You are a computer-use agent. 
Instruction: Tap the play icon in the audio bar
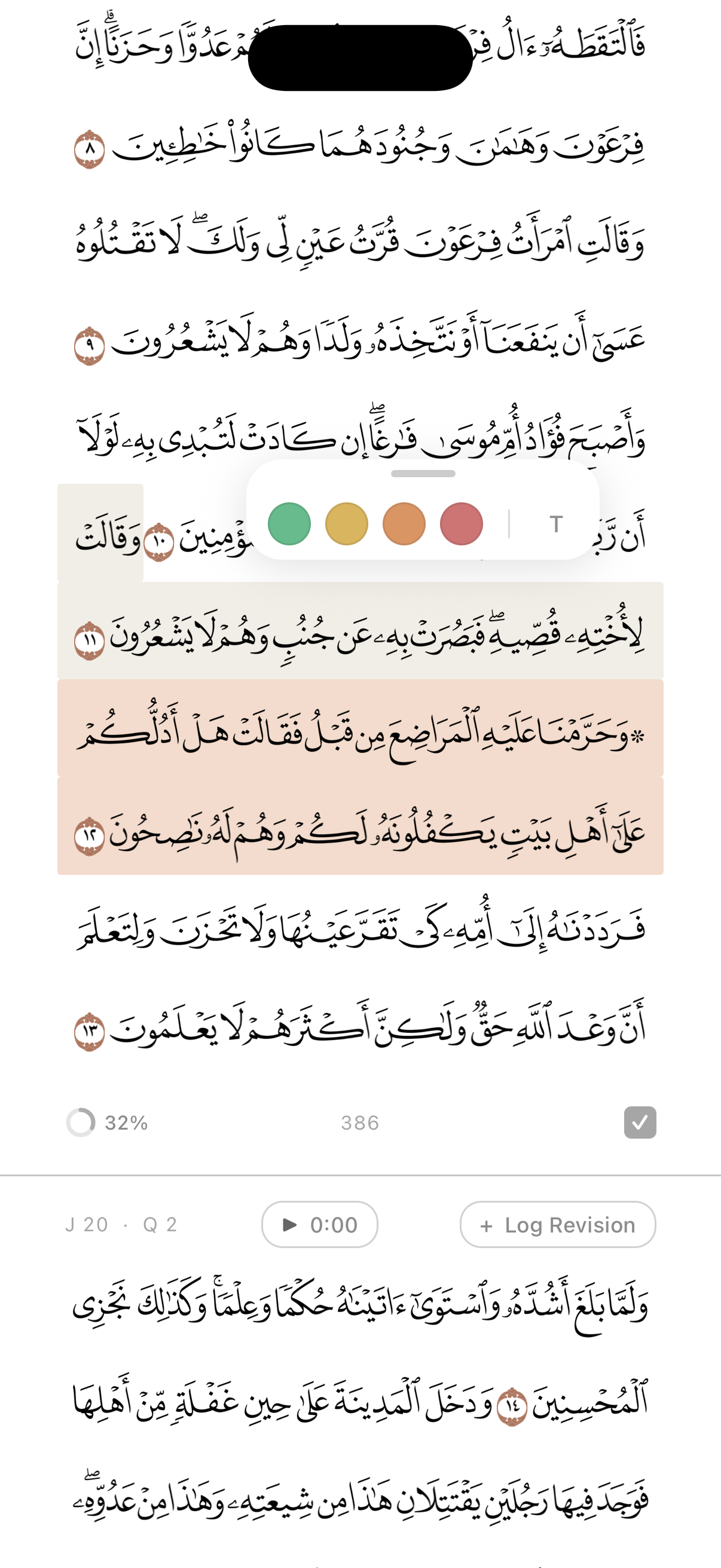pyautogui.click(x=289, y=1225)
